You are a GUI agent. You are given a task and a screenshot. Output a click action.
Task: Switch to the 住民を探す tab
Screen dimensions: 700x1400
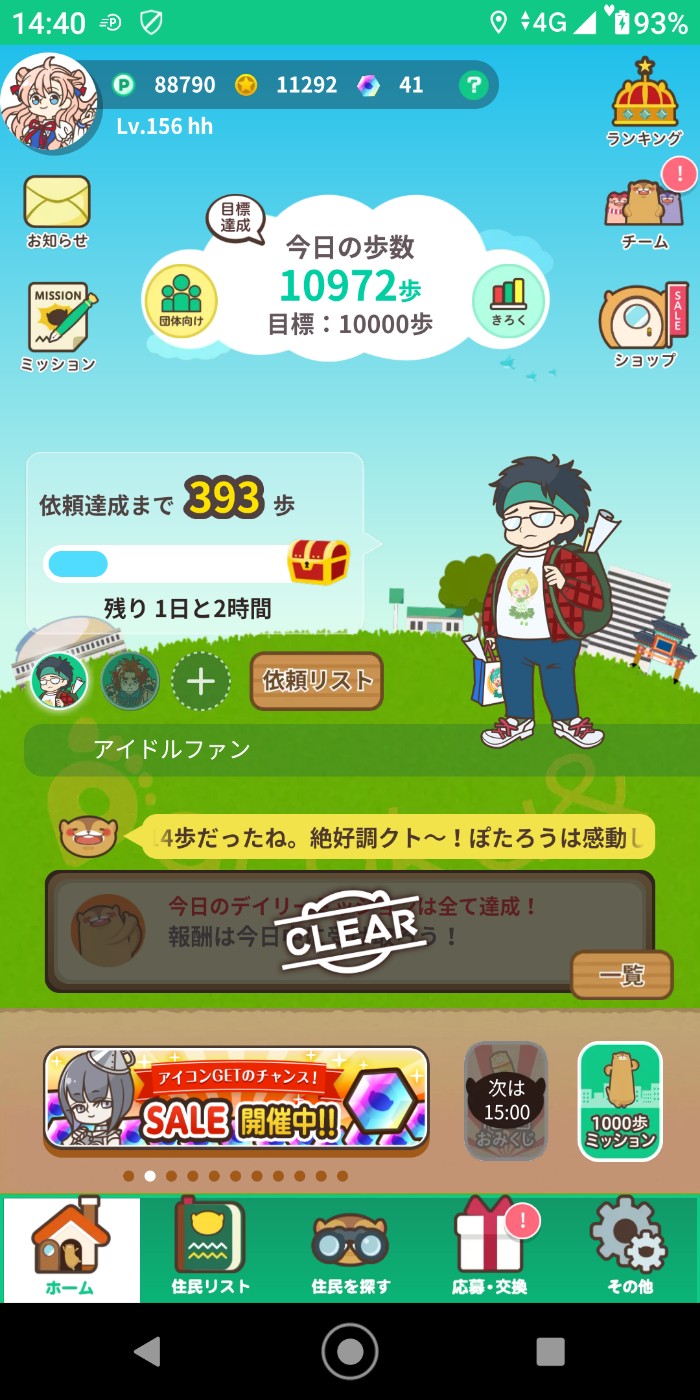350,1248
